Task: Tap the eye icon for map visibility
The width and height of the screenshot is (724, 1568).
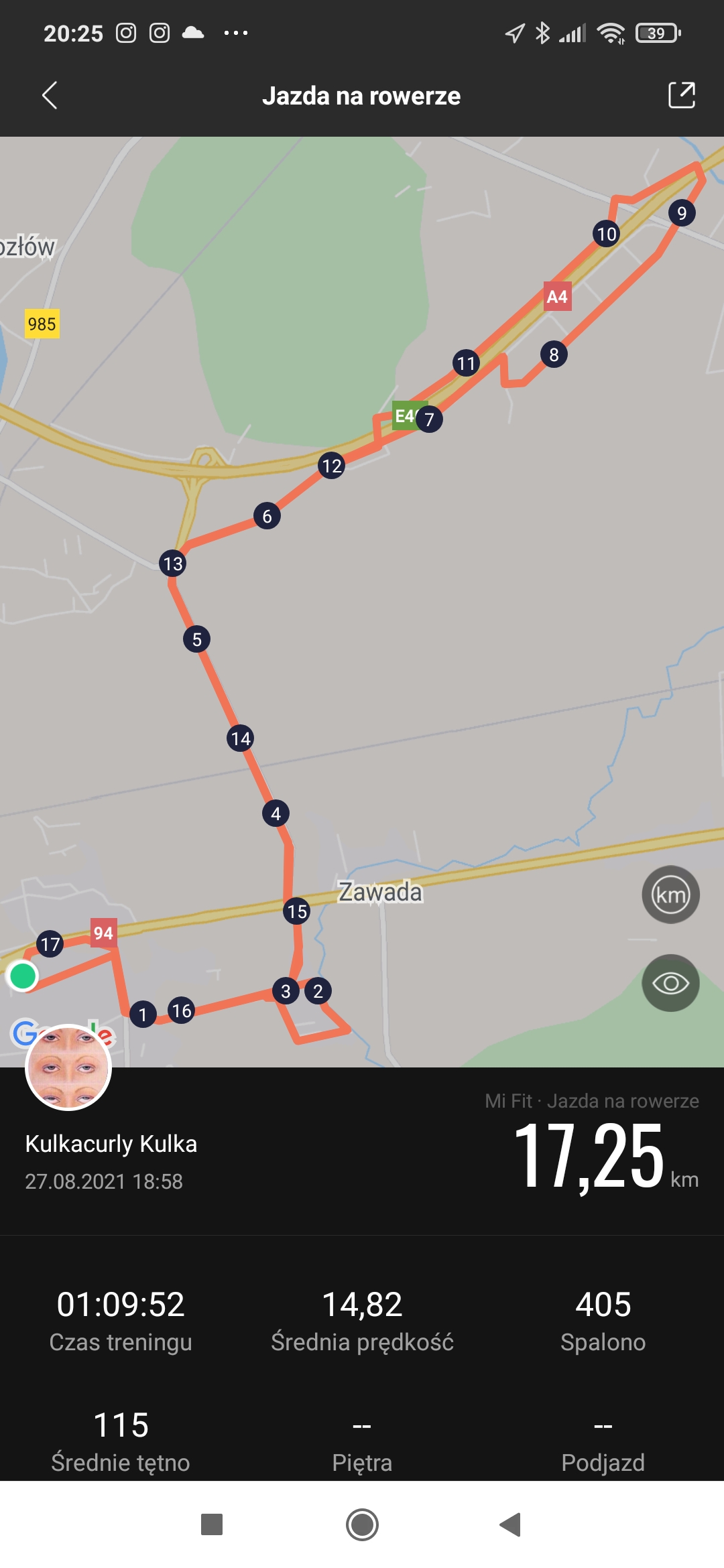Action: 670,983
